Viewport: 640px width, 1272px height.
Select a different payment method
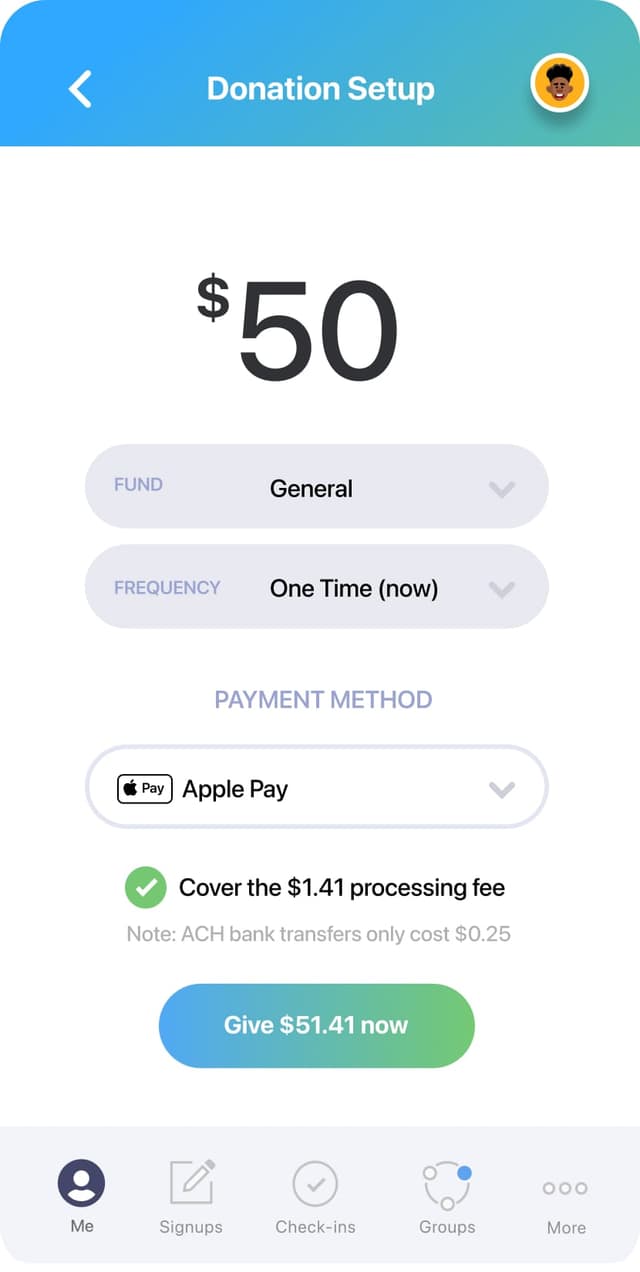coord(316,788)
